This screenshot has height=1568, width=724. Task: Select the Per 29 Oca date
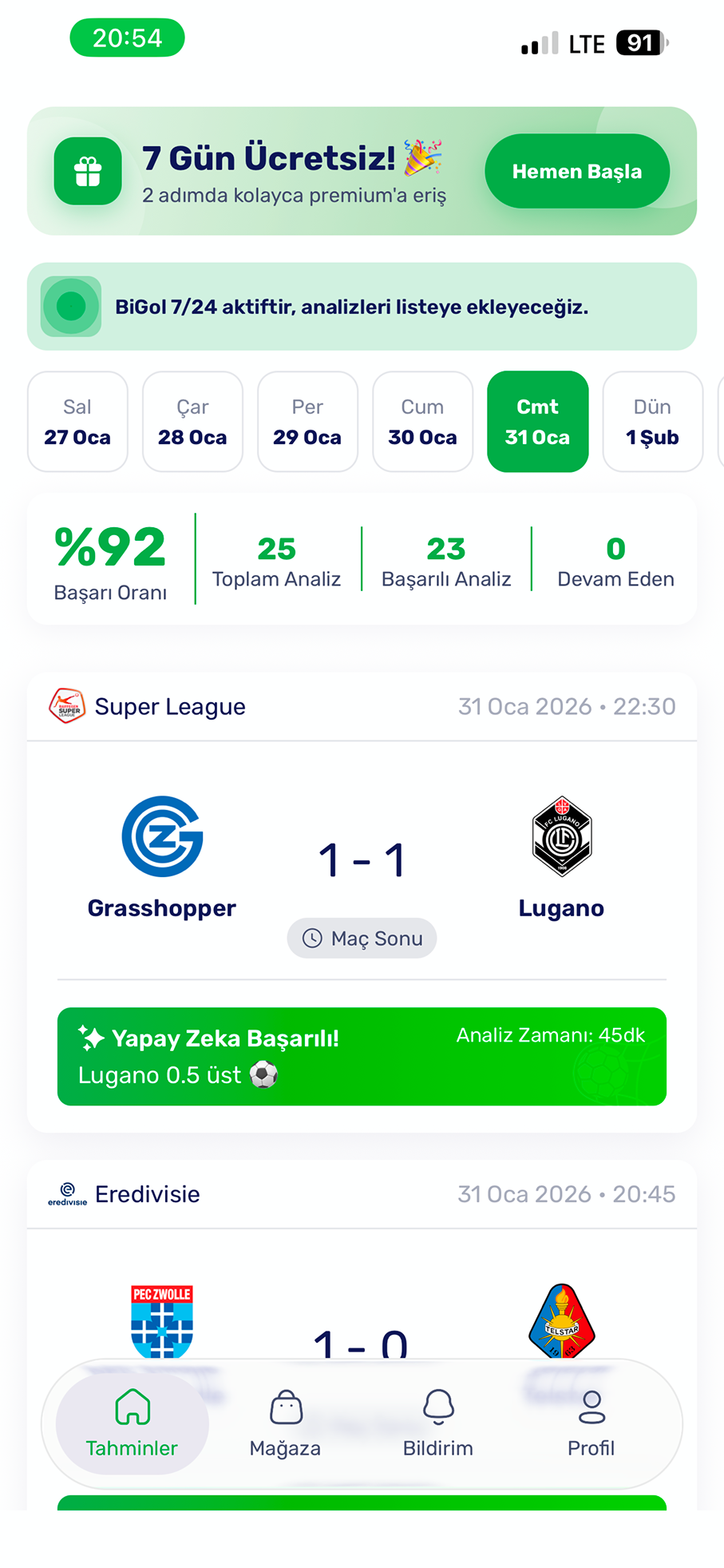307,422
